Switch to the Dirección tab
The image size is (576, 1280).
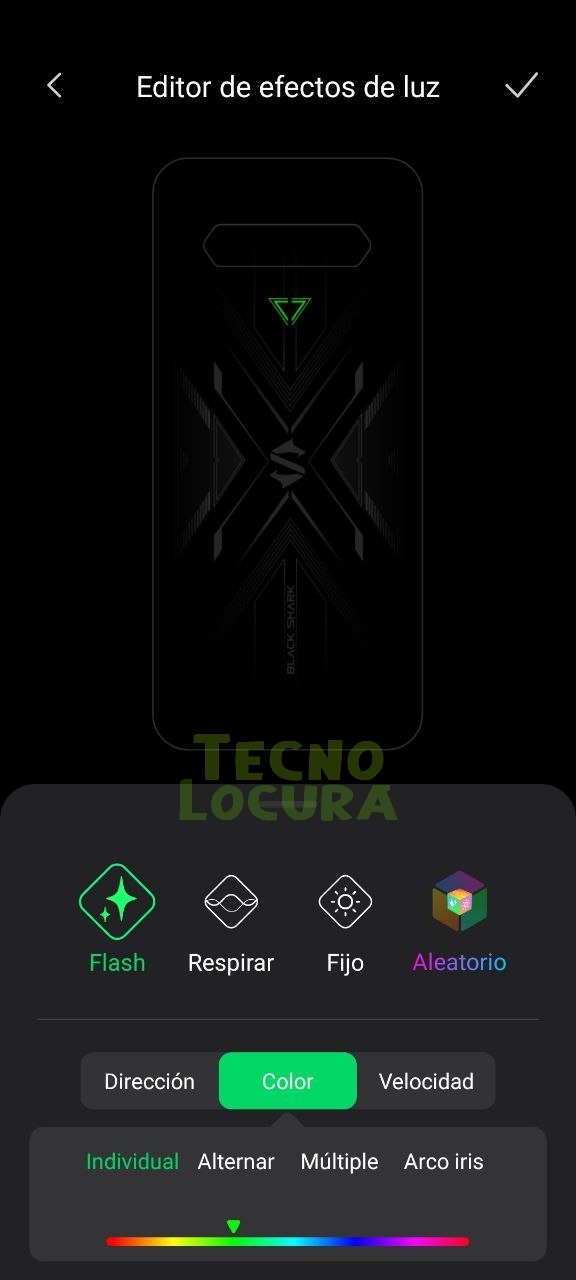(150, 1081)
